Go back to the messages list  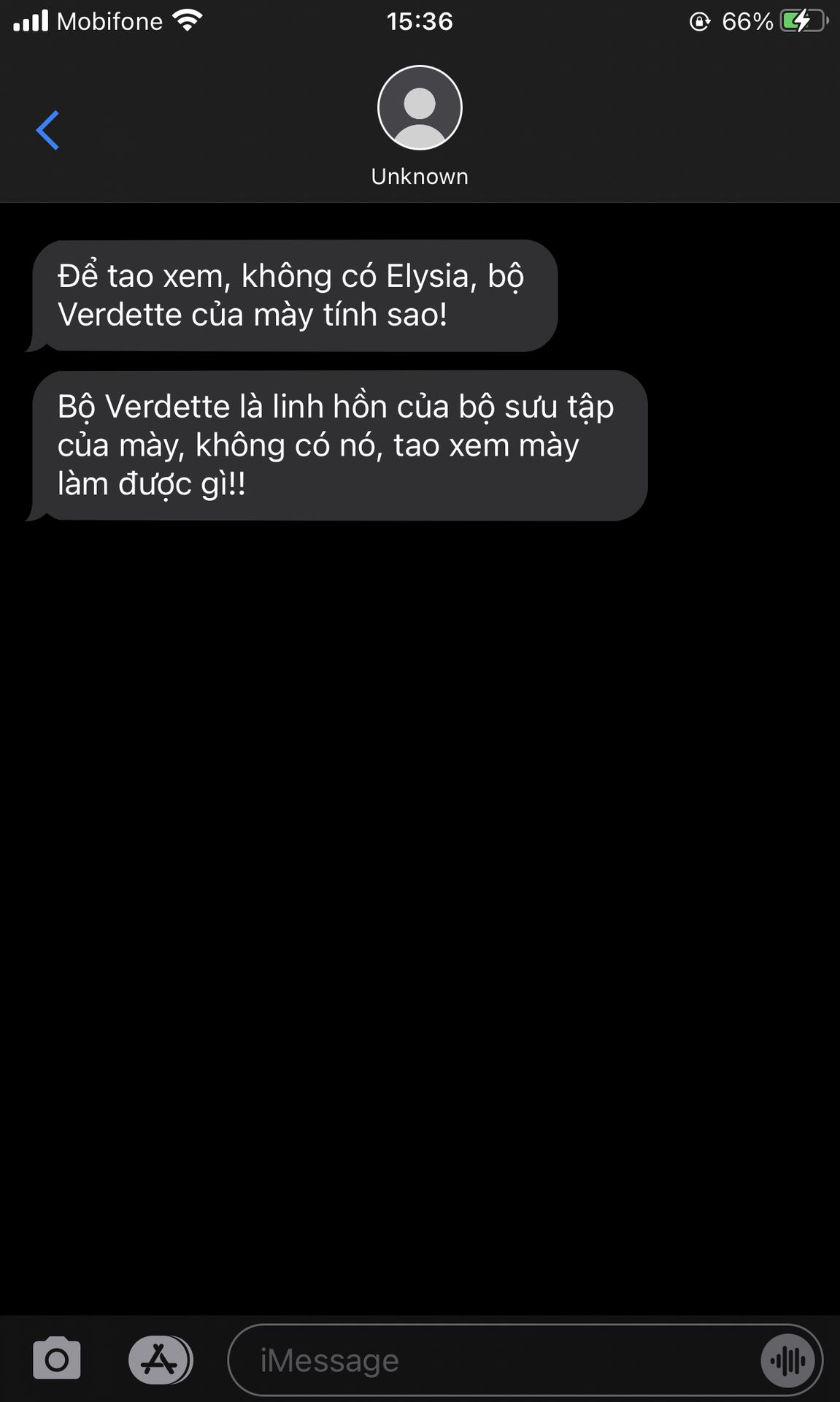(x=47, y=131)
